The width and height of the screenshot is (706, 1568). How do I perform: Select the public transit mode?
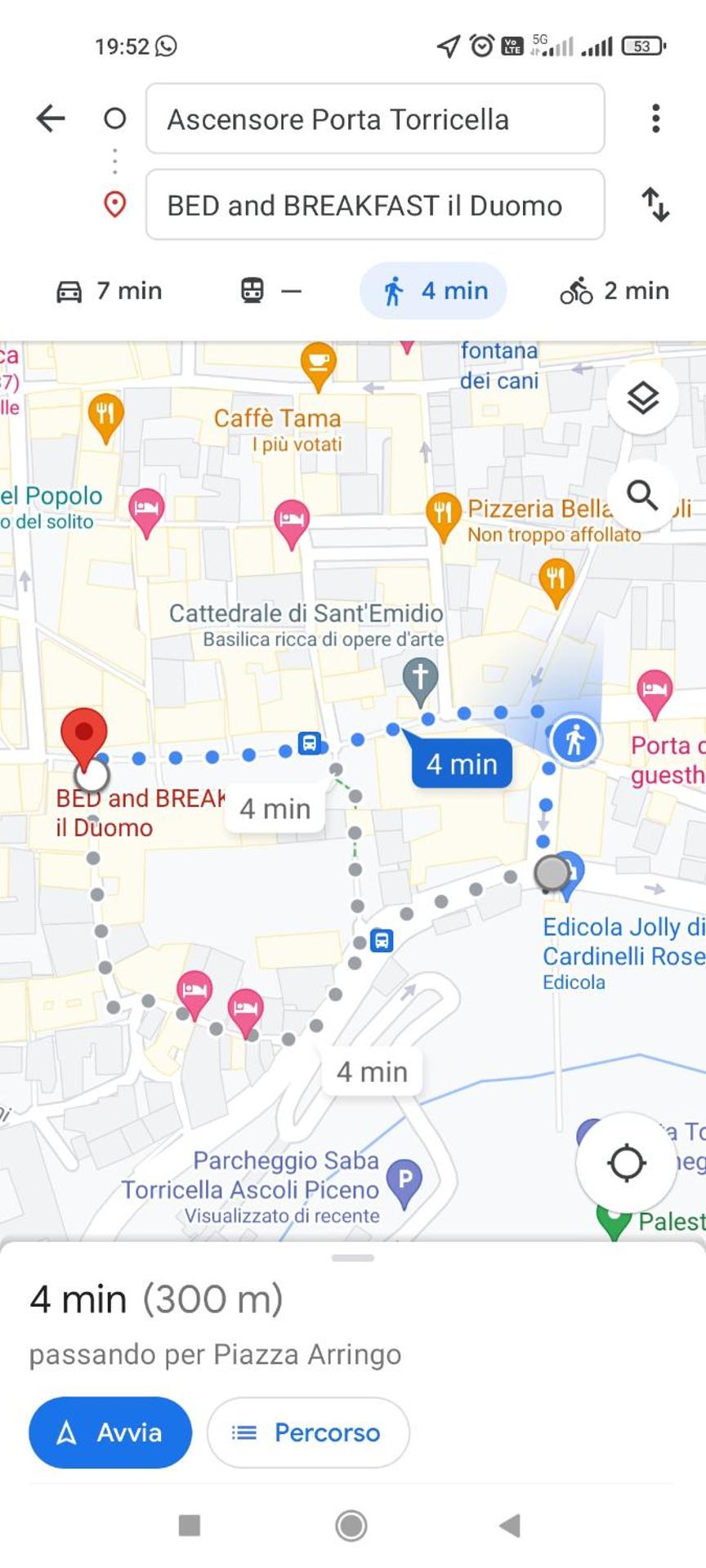[x=270, y=291]
